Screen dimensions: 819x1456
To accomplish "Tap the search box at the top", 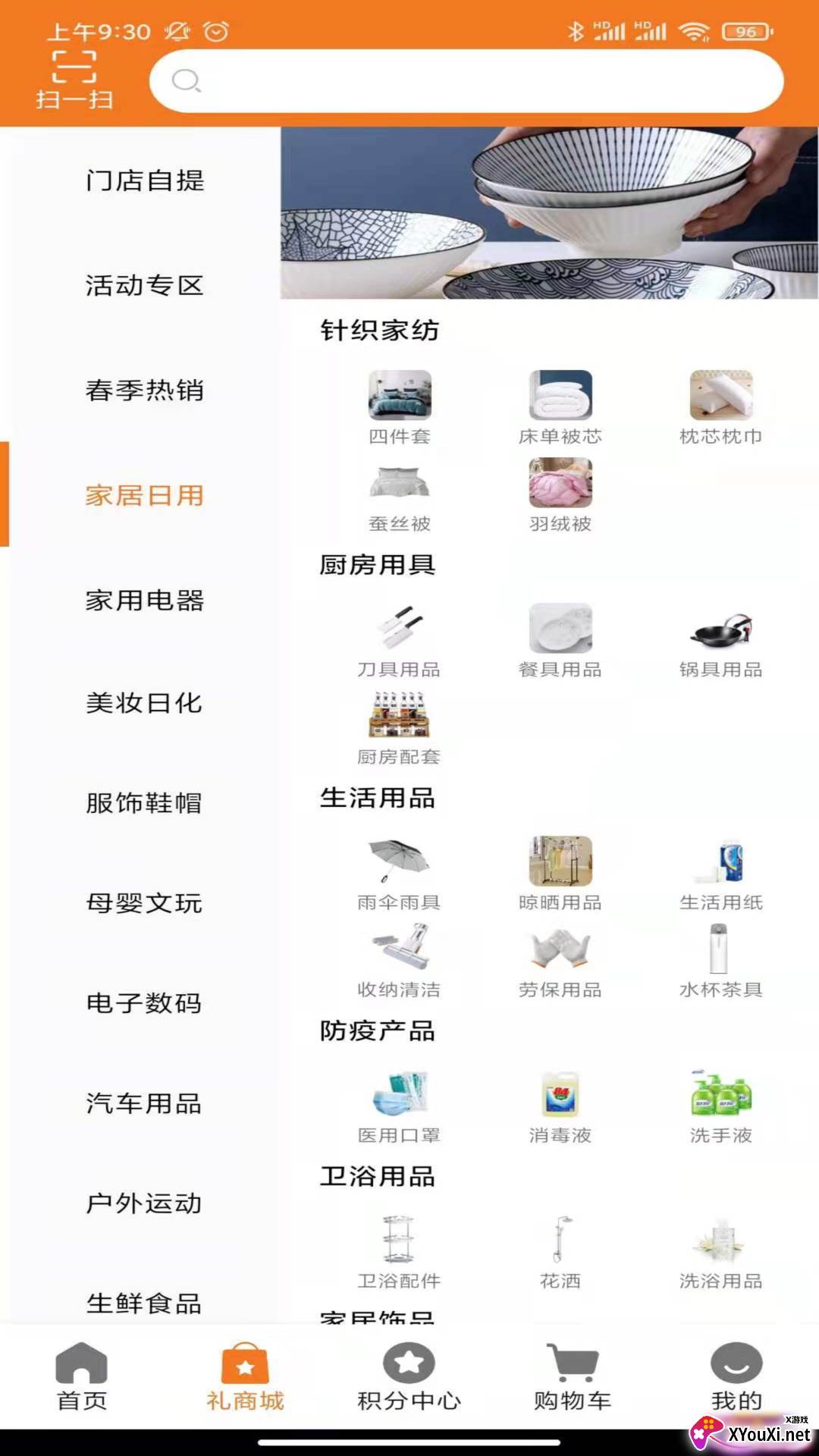I will point(466,81).
